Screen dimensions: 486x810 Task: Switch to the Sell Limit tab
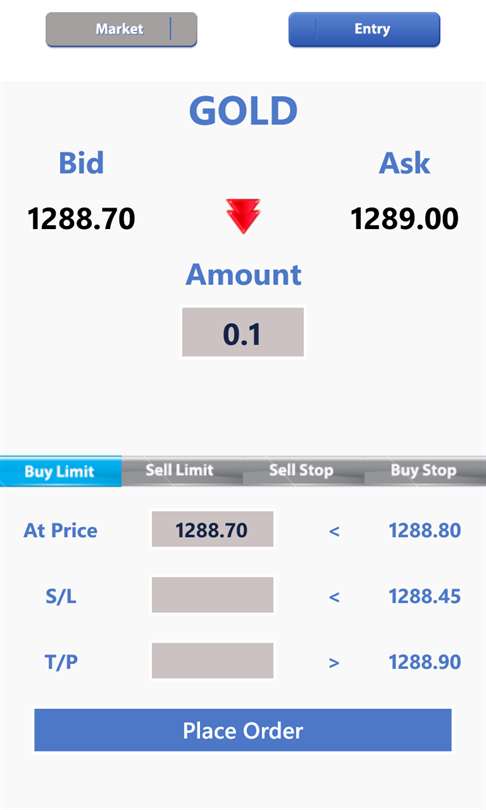click(x=182, y=471)
